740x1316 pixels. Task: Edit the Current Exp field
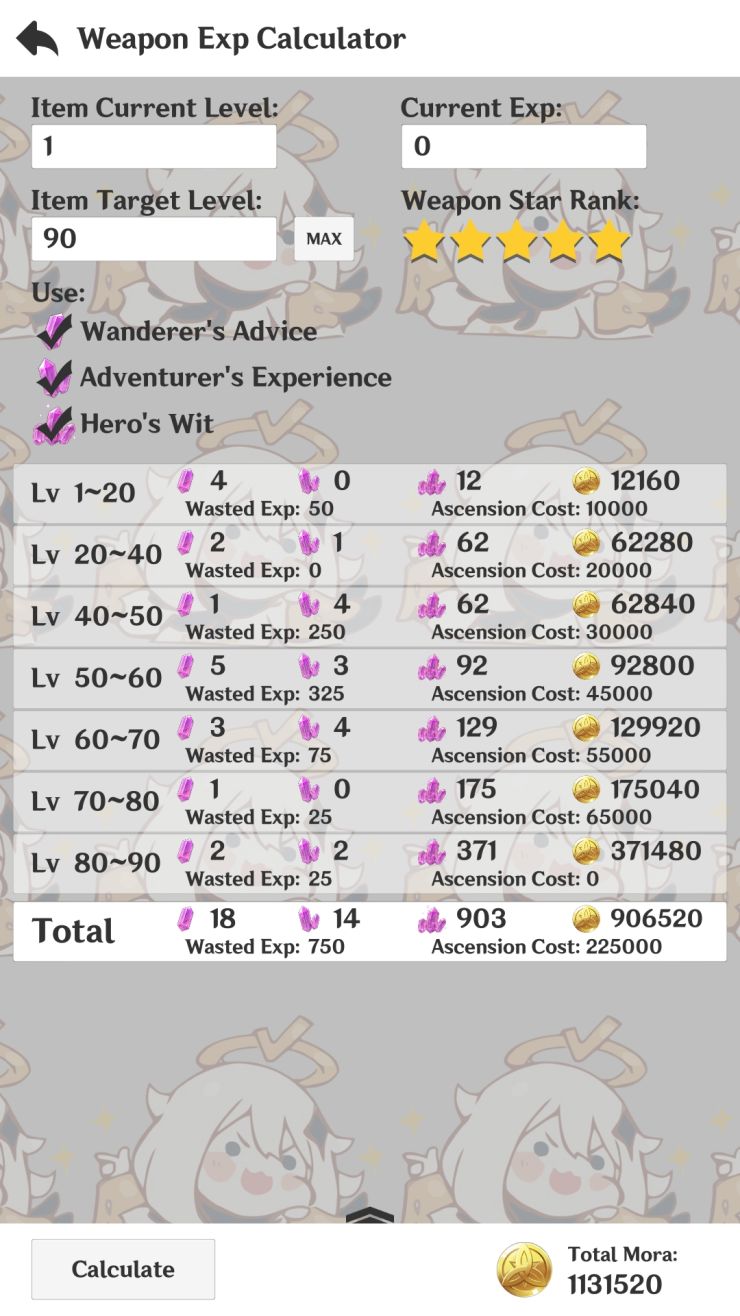pyautogui.click(x=523, y=147)
